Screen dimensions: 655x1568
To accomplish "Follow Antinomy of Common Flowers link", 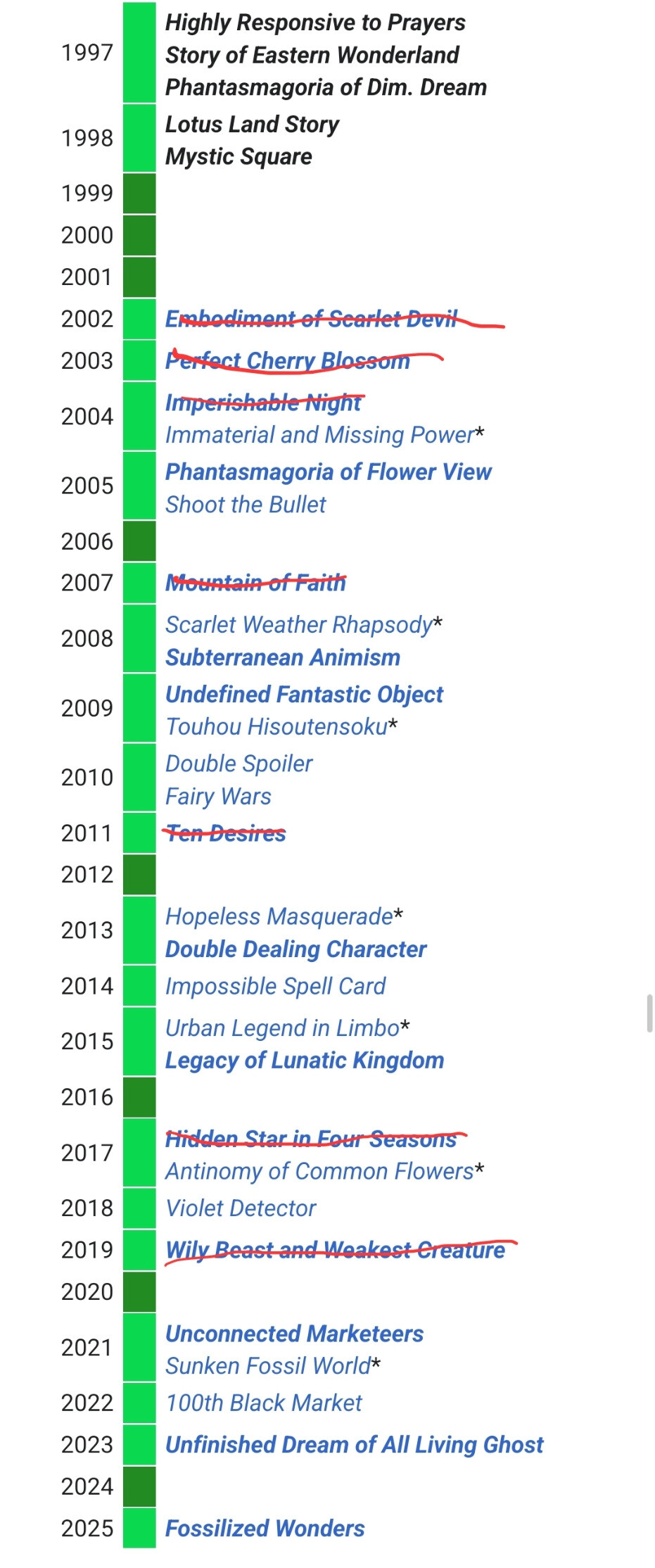I will (x=319, y=1171).
